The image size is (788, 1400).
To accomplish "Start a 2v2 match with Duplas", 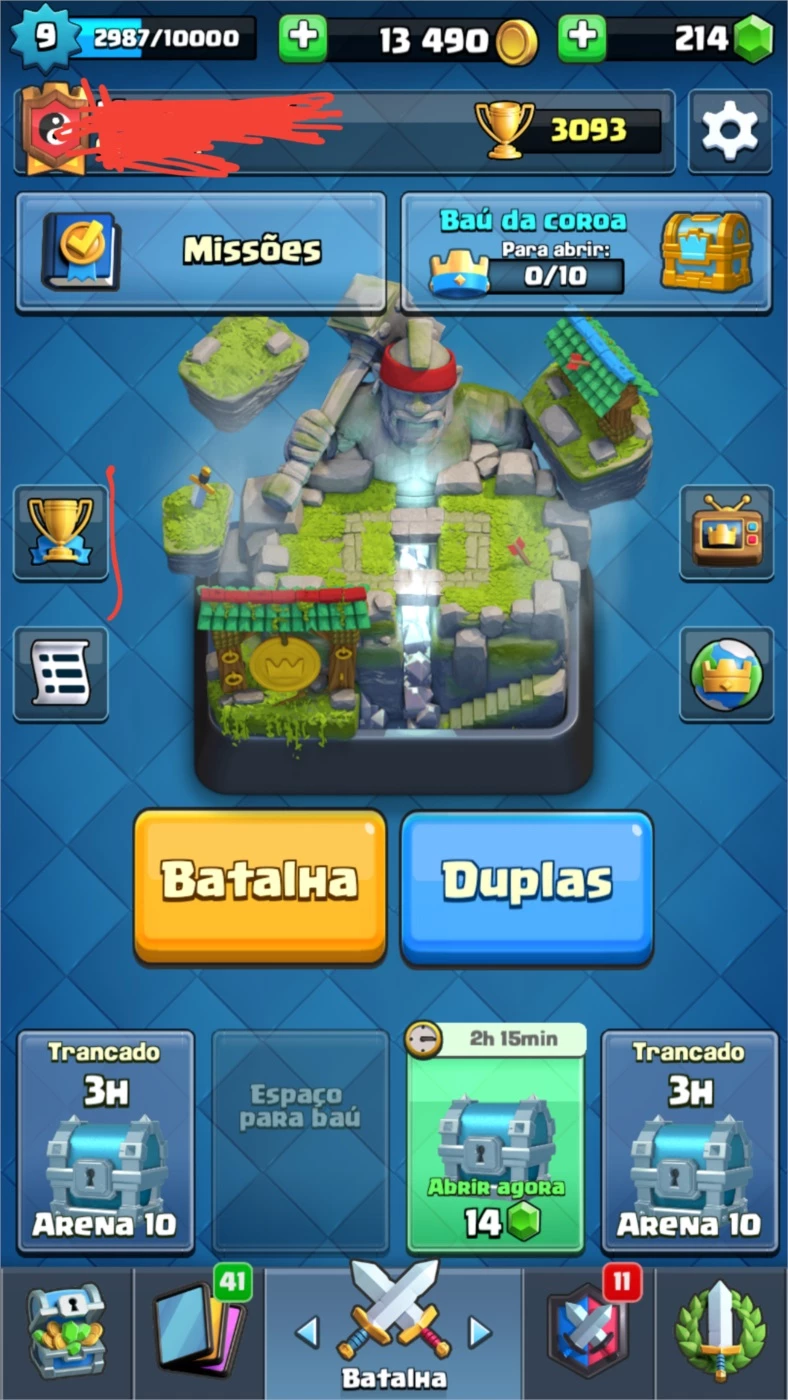I will coord(527,886).
